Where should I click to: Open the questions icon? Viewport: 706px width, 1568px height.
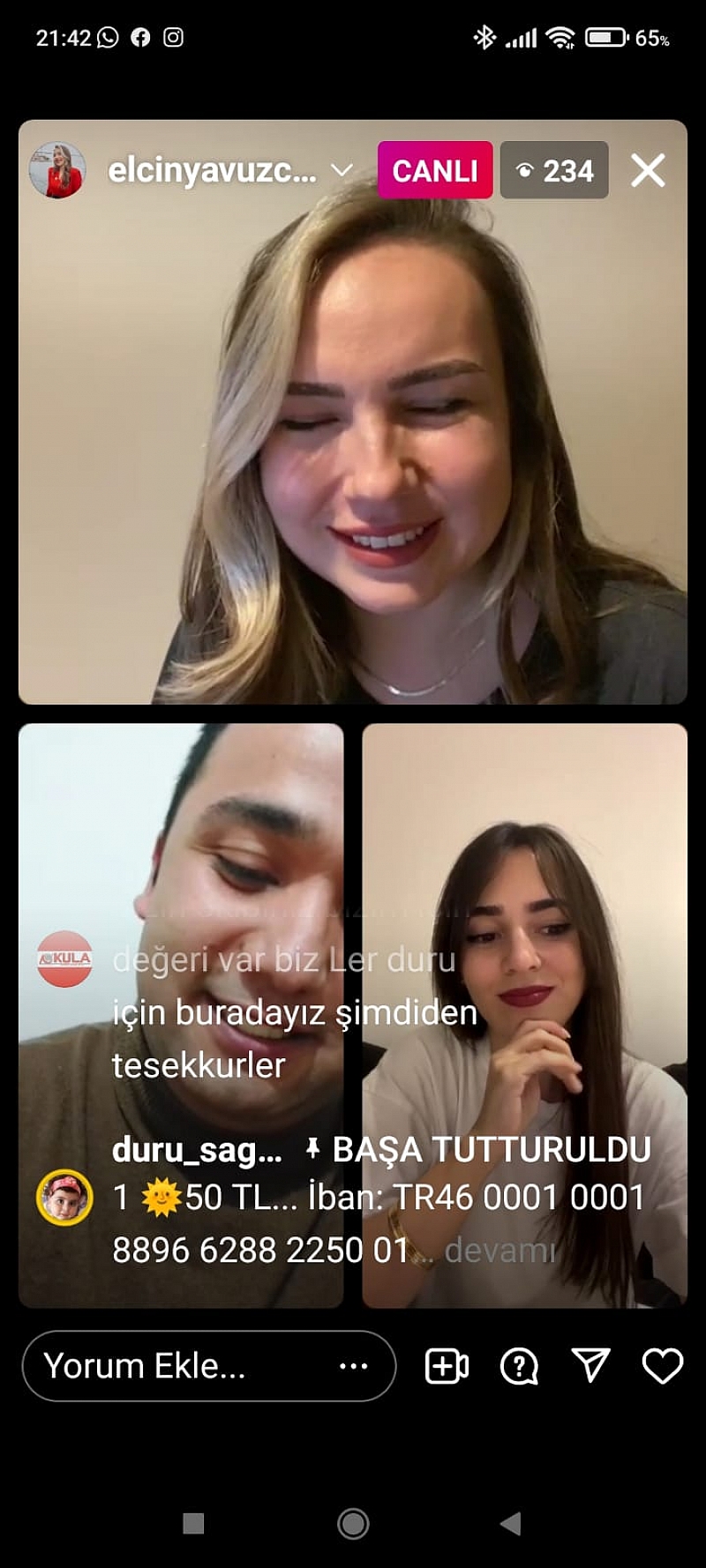(519, 1367)
